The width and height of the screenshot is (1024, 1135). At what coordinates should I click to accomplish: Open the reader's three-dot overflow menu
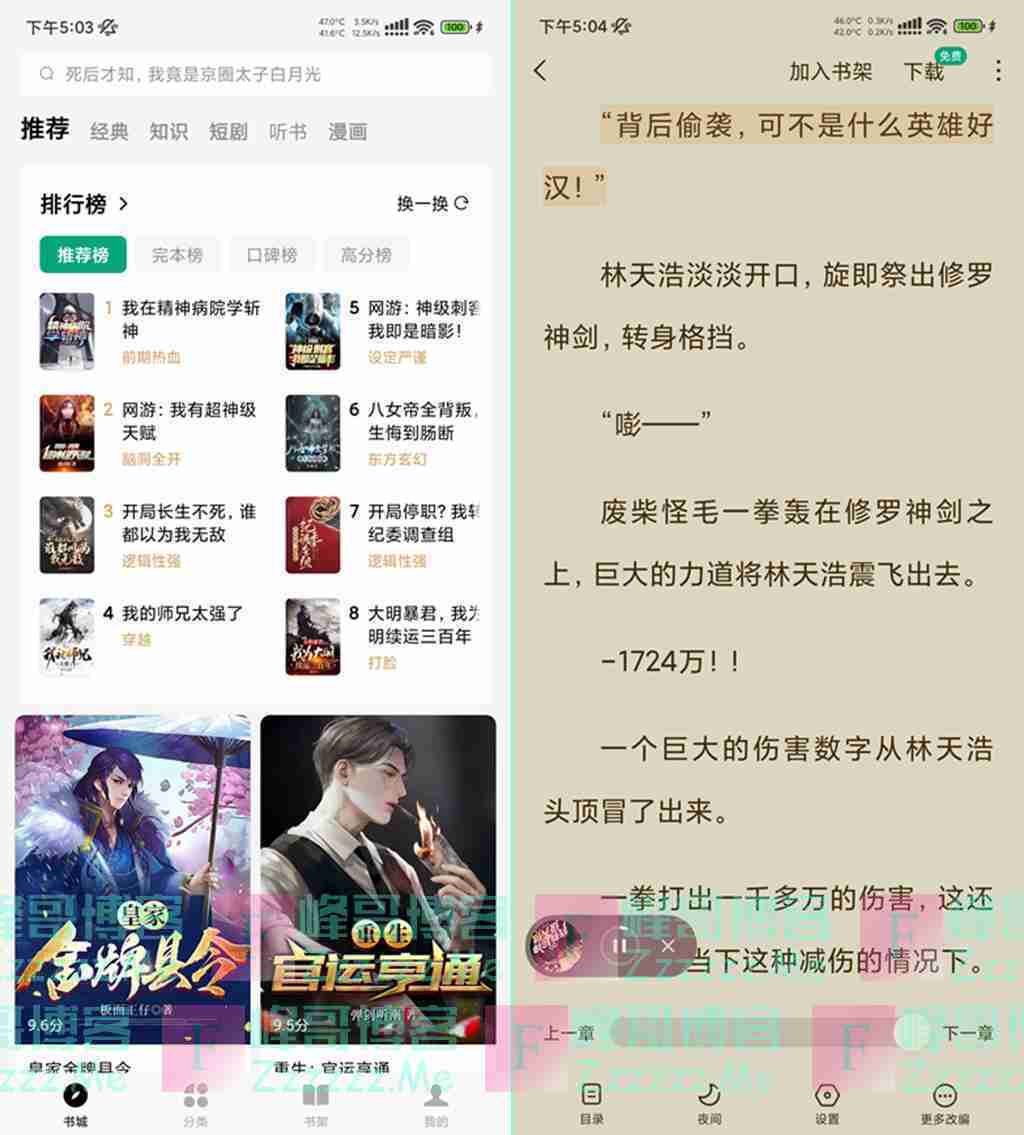point(998,71)
